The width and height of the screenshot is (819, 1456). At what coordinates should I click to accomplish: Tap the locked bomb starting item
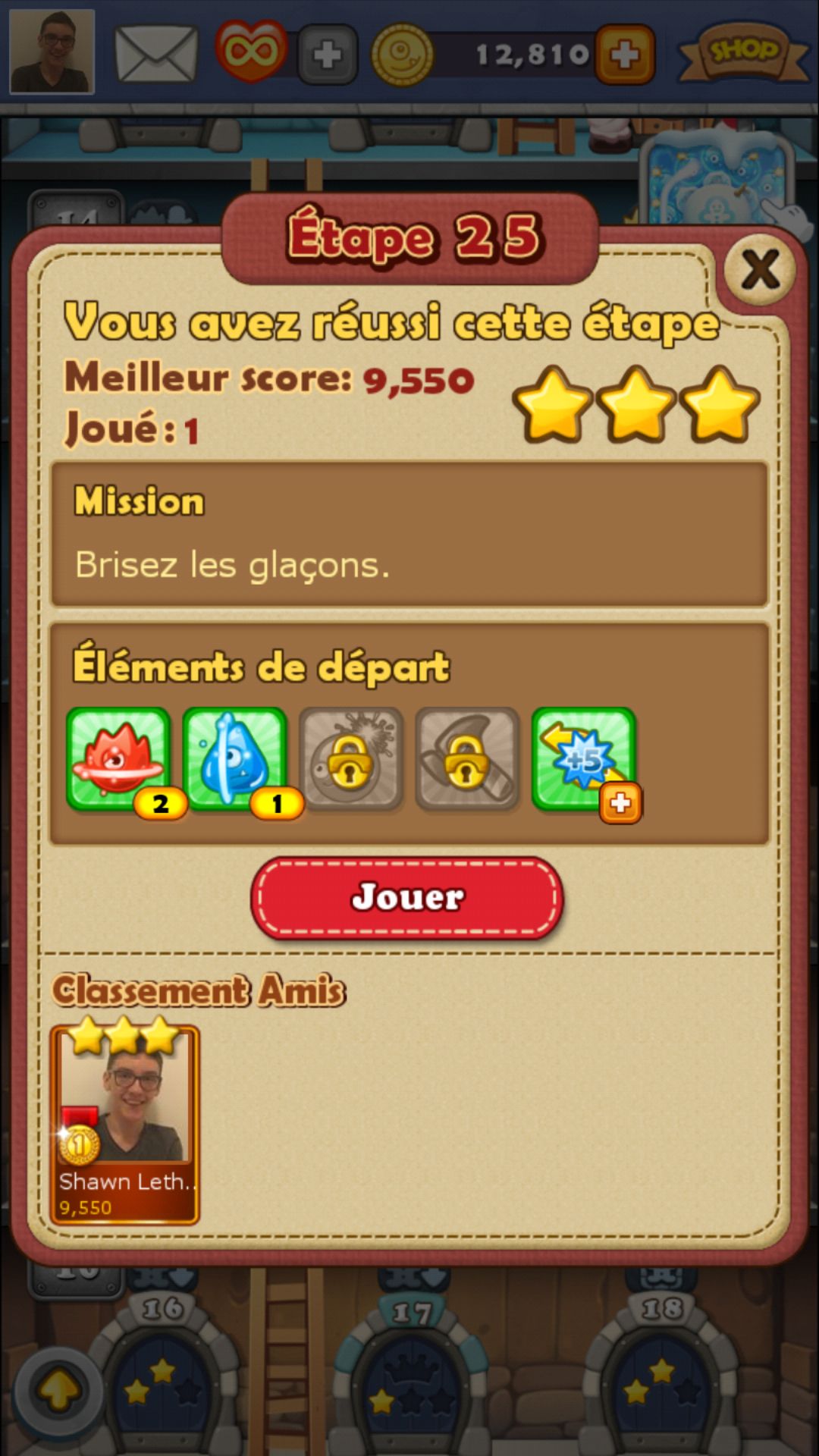pyautogui.click(x=350, y=760)
